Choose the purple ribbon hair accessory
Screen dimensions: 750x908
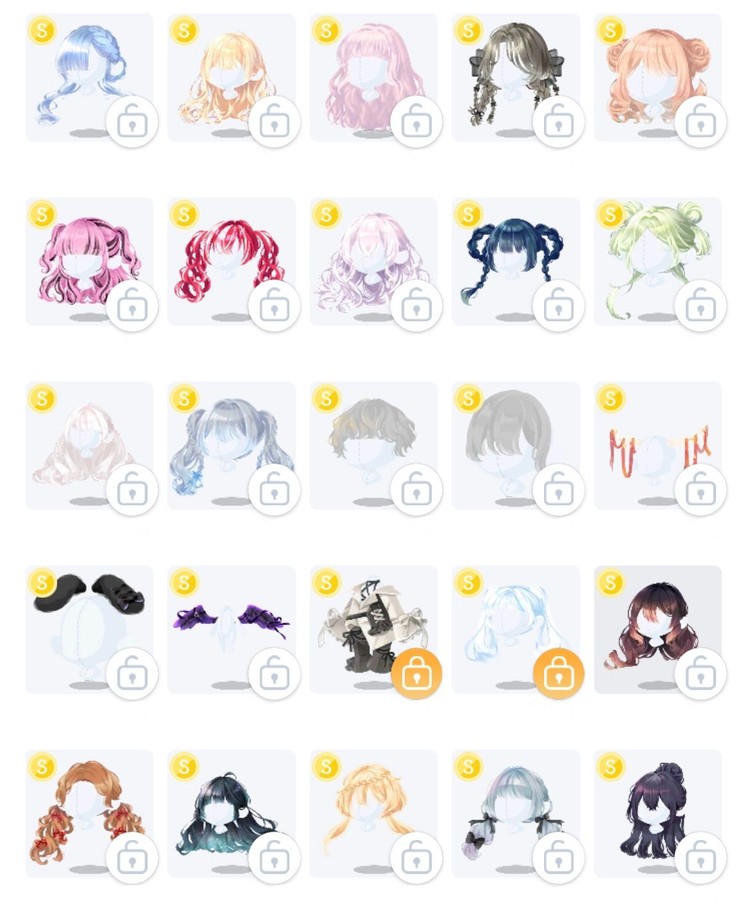click(230, 630)
